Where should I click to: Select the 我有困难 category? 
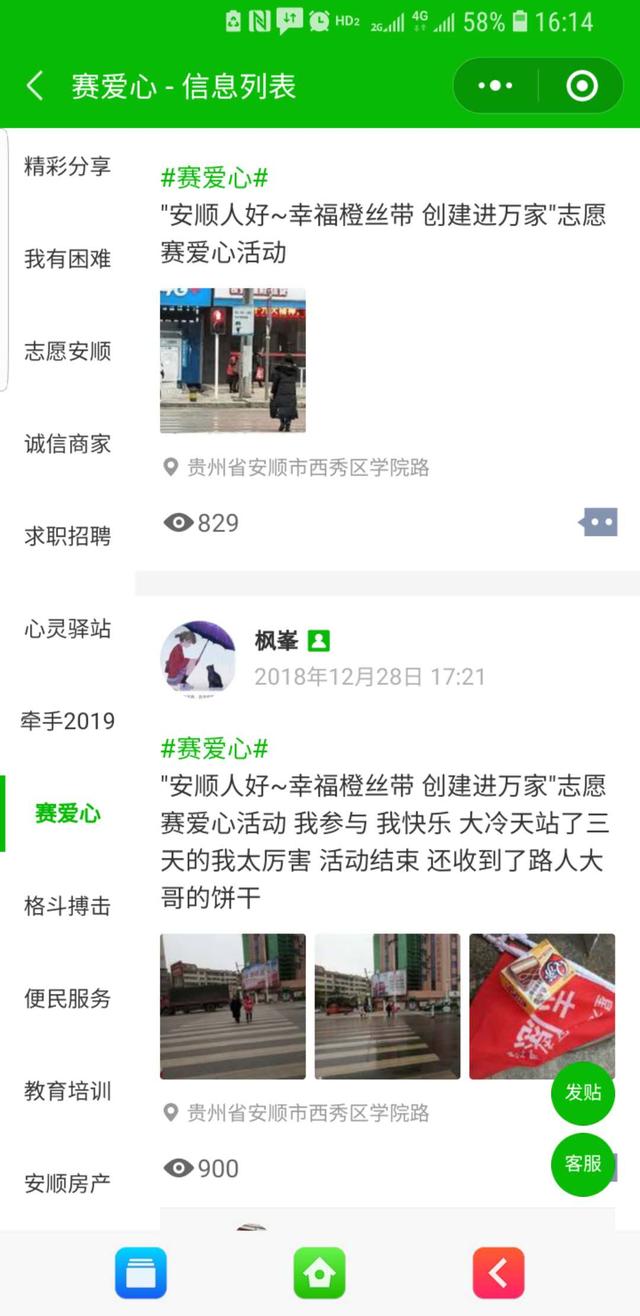point(68,260)
